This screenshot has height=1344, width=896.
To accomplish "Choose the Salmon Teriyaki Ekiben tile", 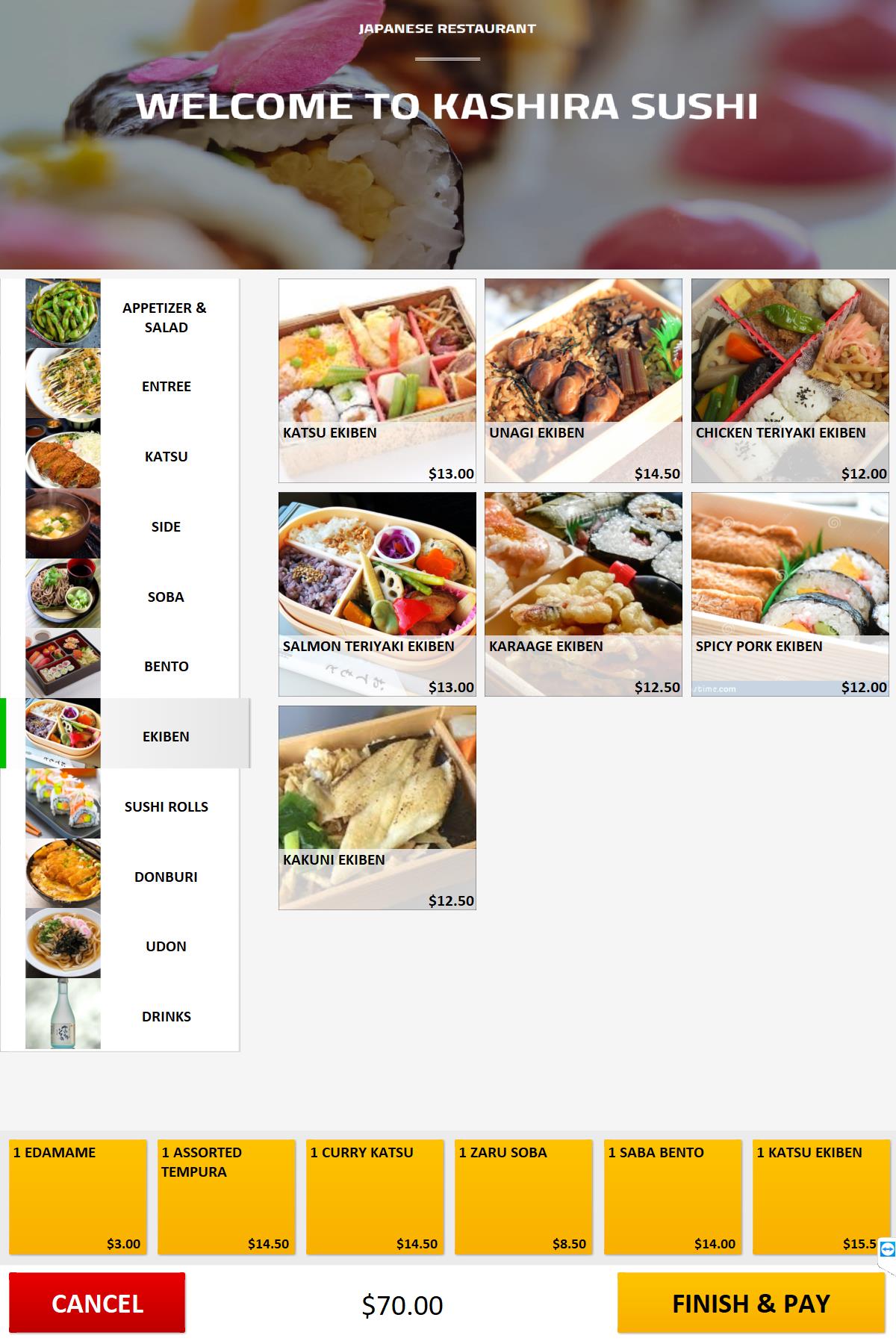I will pyautogui.click(x=377, y=594).
